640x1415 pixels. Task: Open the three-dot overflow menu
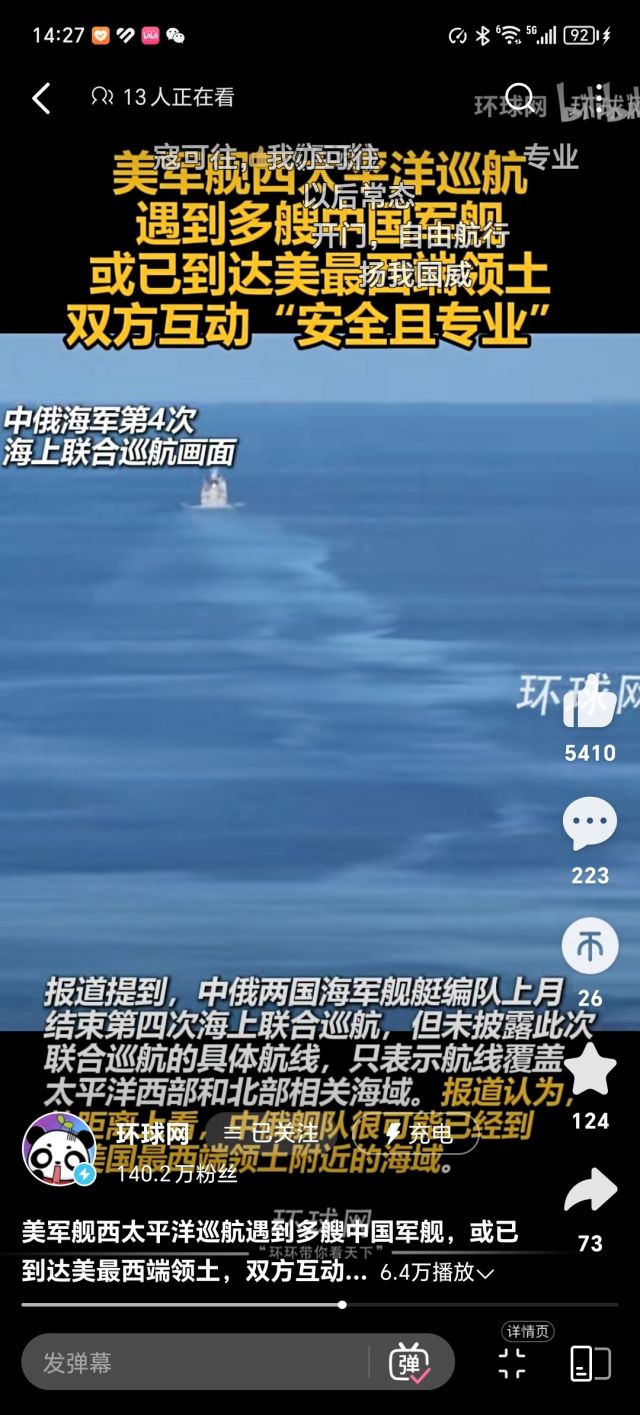(597, 98)
